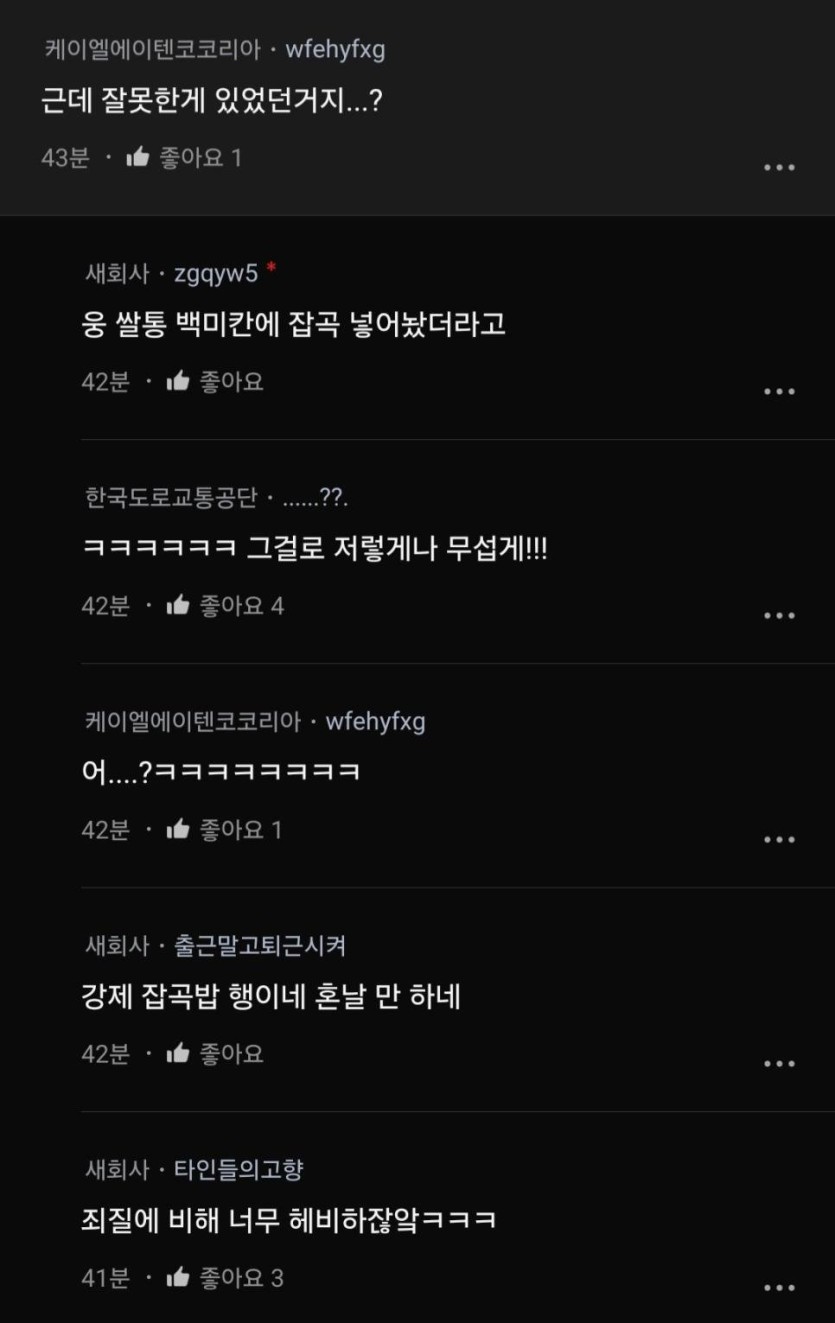Like 출근말고퇴근시켜's reply about 강제 잡곡밥
835x1323 pixels.
tap(178, 1053)
